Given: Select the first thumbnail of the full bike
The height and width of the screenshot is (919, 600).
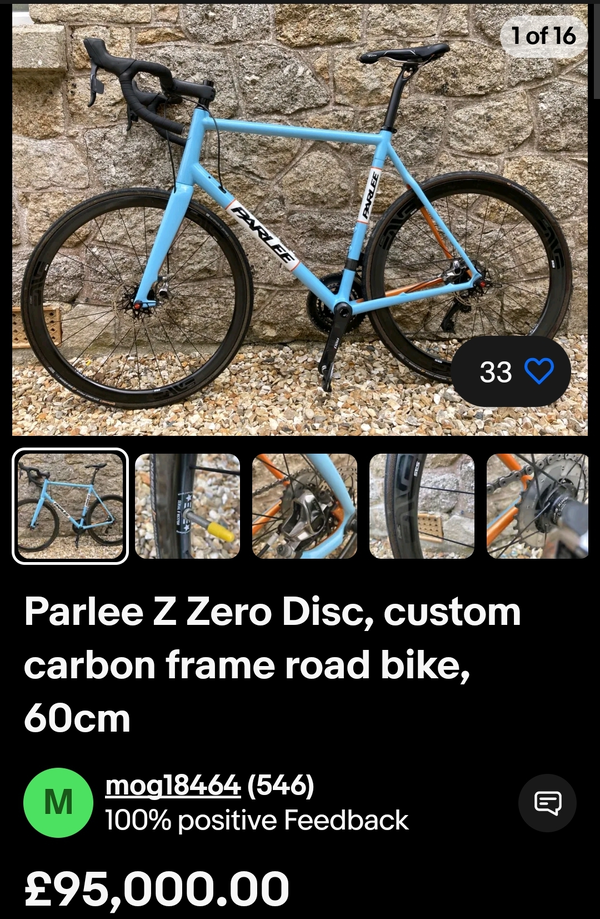Looking at the screenshot, I should 70,506.
